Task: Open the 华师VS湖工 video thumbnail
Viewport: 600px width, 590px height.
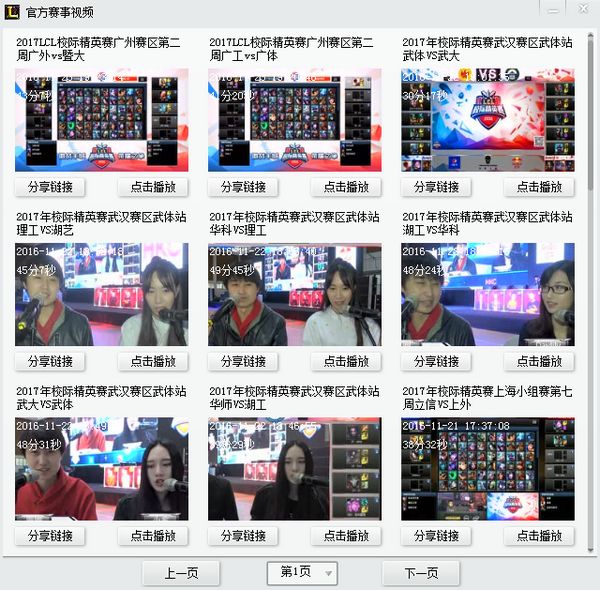Action: tap(294, 468)
